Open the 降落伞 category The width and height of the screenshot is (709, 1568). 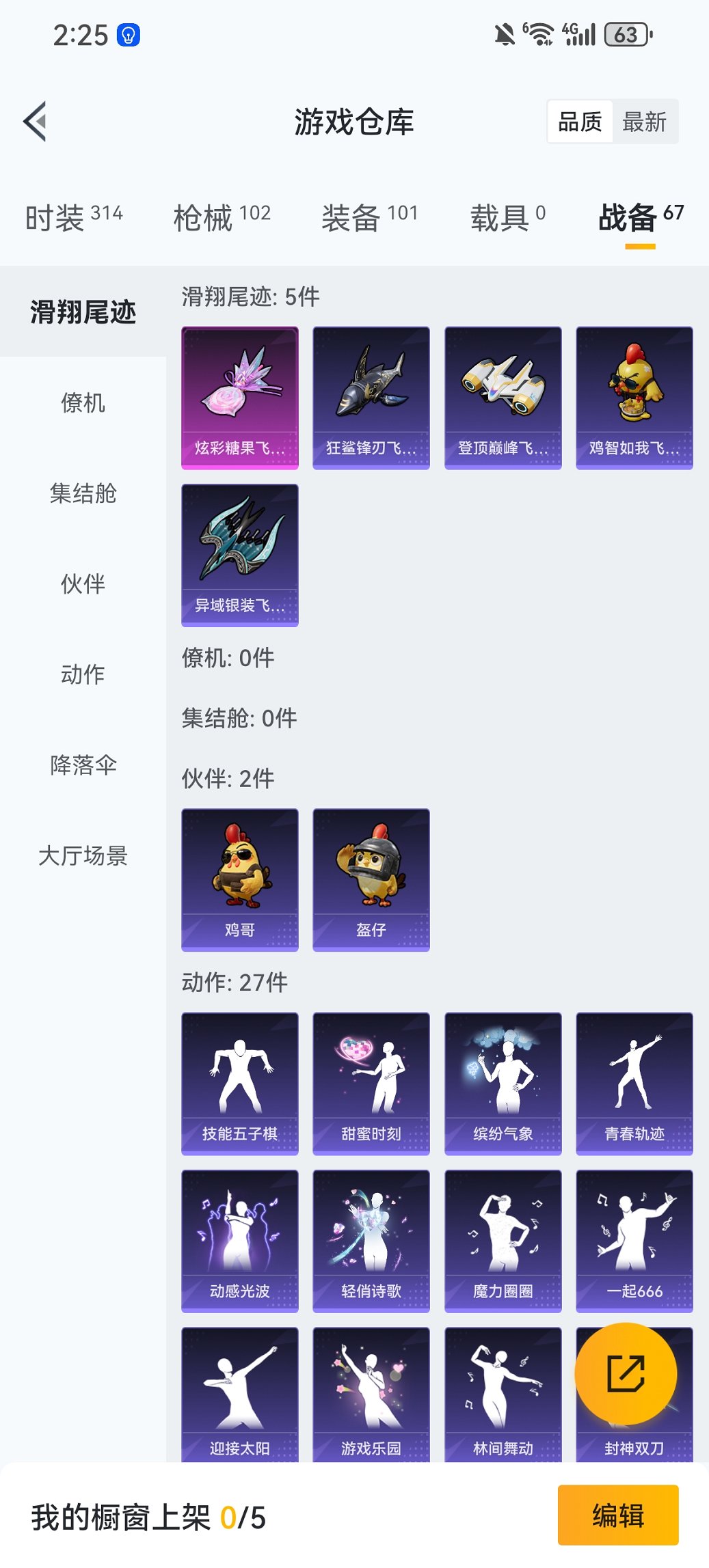click(x=82, y=766)
